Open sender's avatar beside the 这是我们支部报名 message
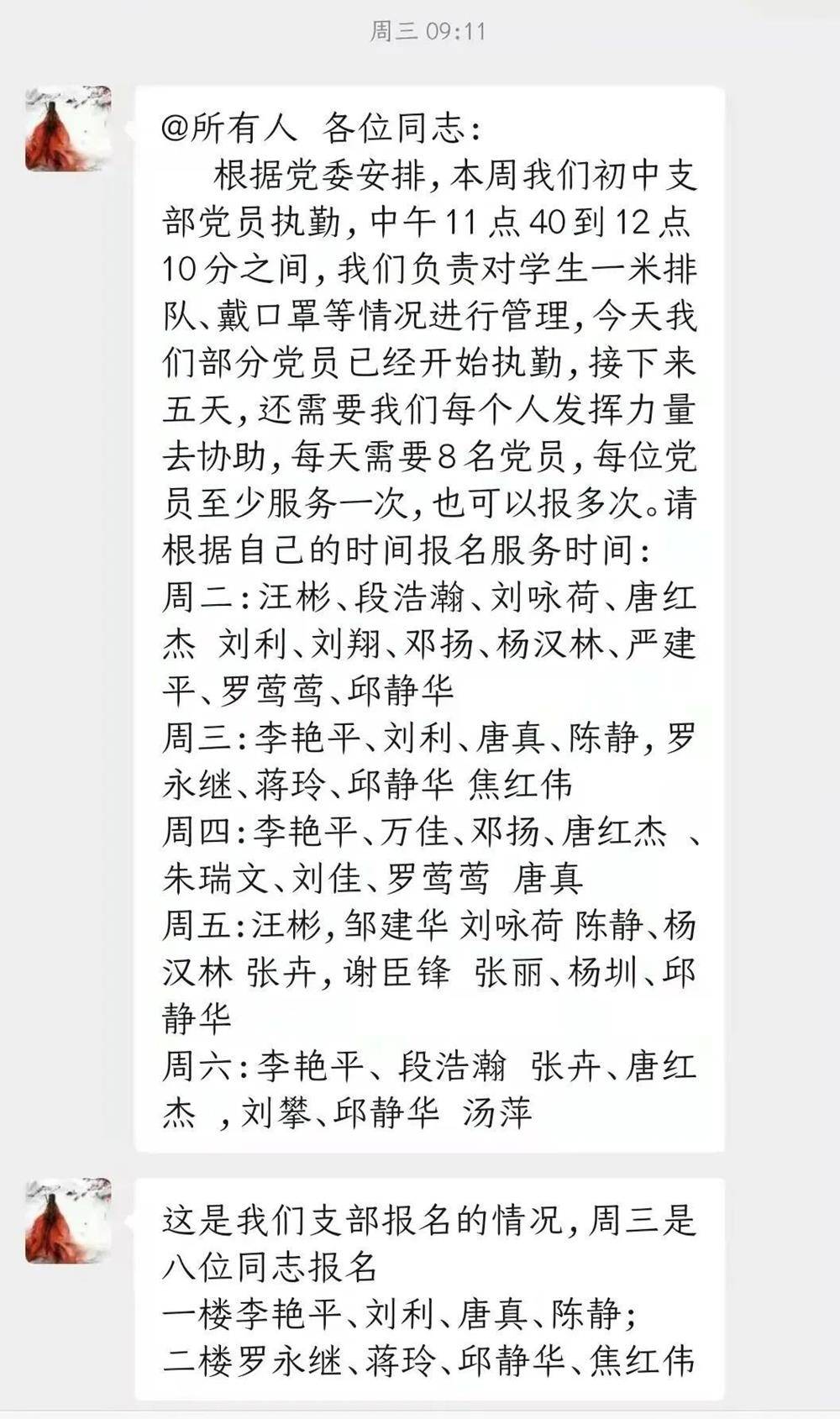 [68, 1221]
